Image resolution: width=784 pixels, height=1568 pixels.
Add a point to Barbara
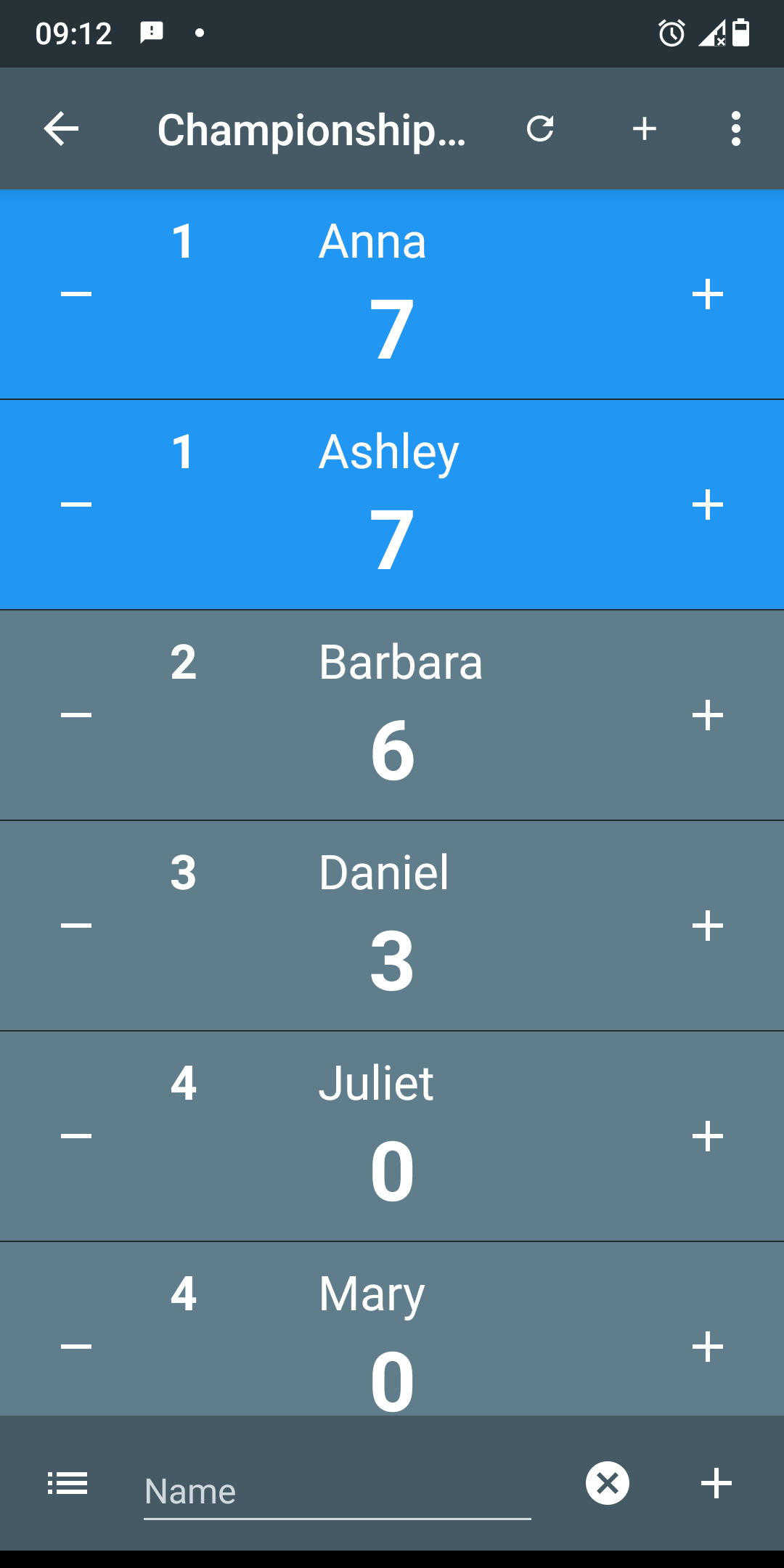[708, 715]
